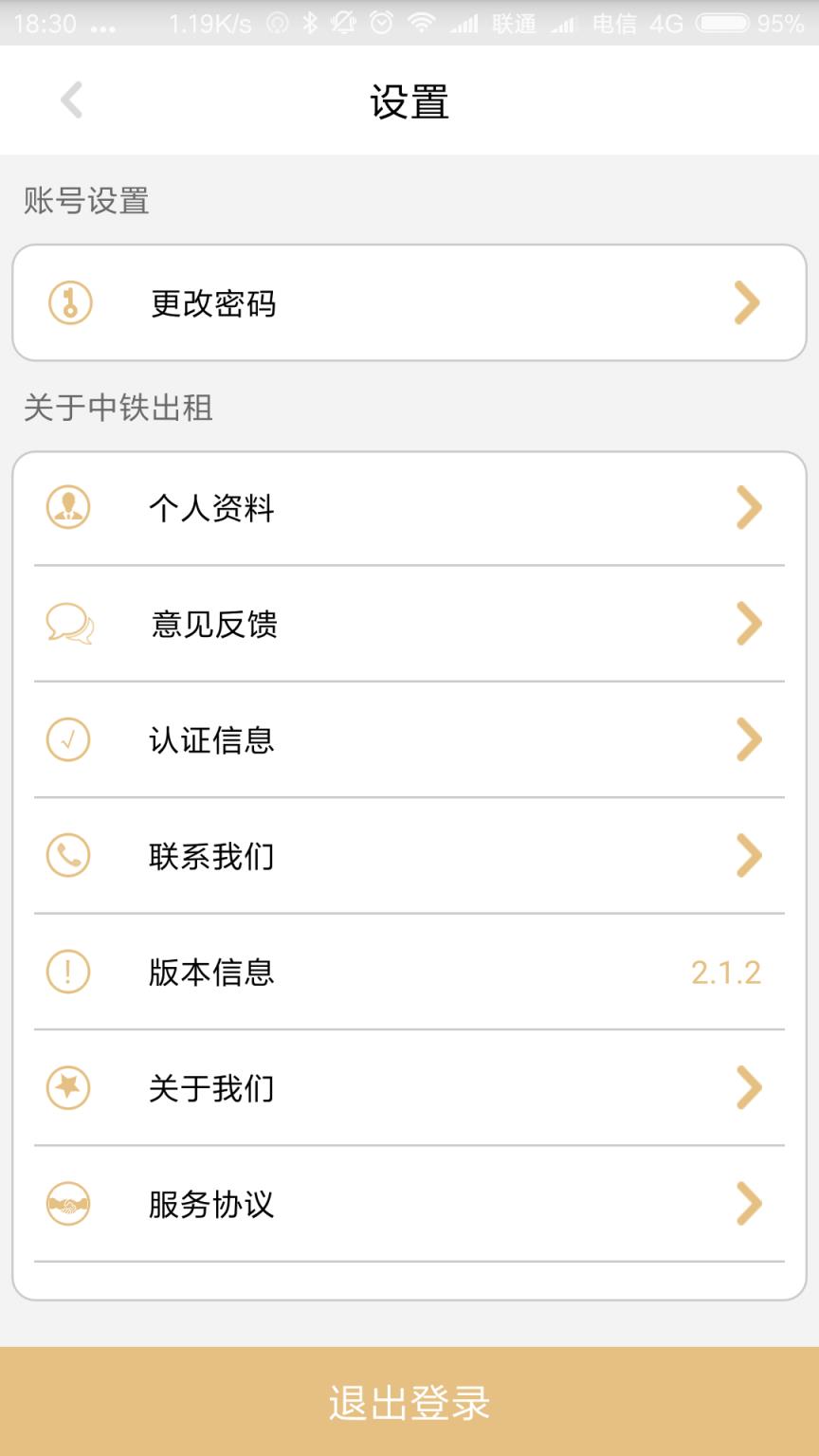Open the 认证信息 certification page
Screen dimensions: 819x1456
409,740
